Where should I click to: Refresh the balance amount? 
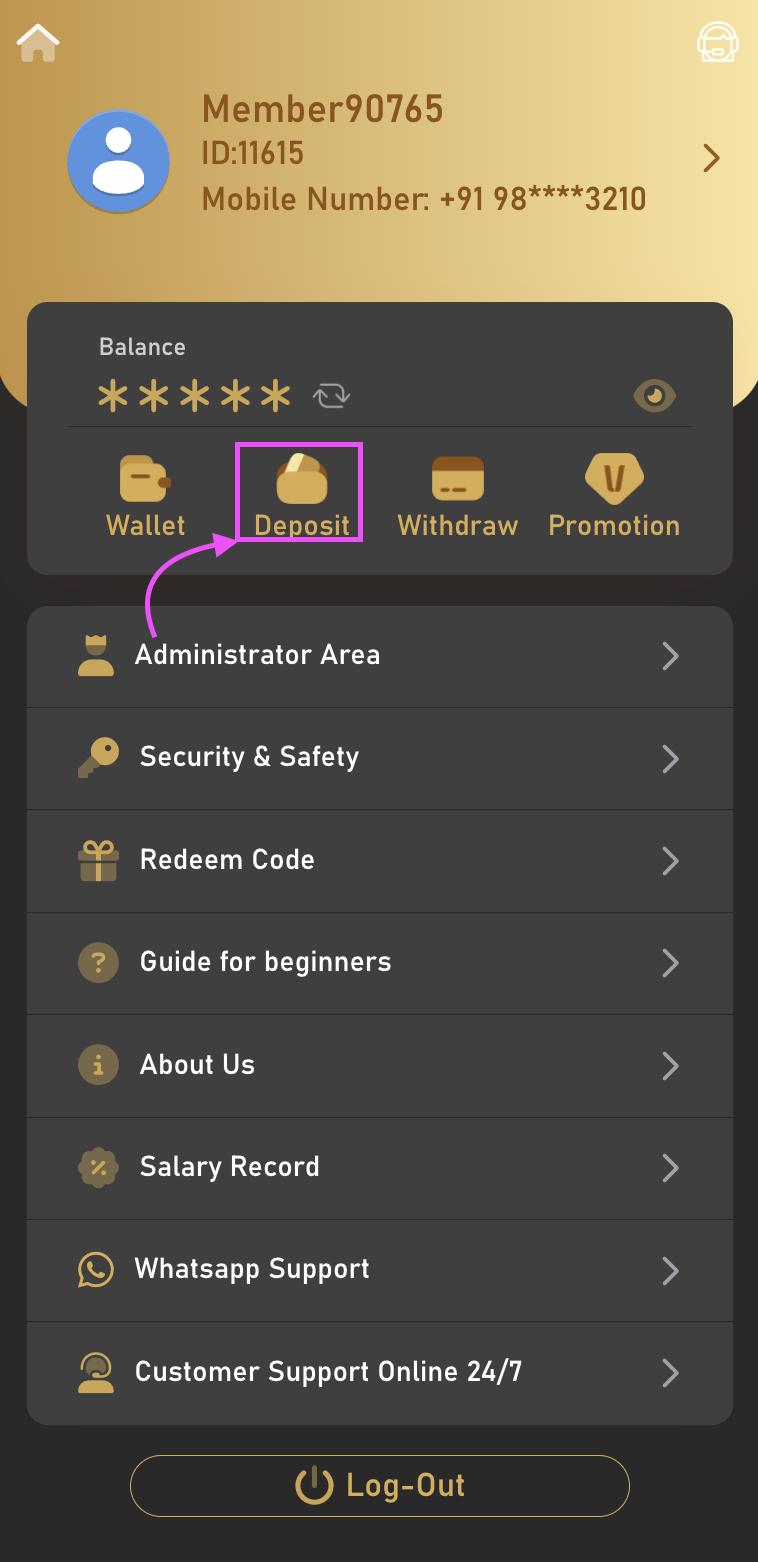coord(331,396)
